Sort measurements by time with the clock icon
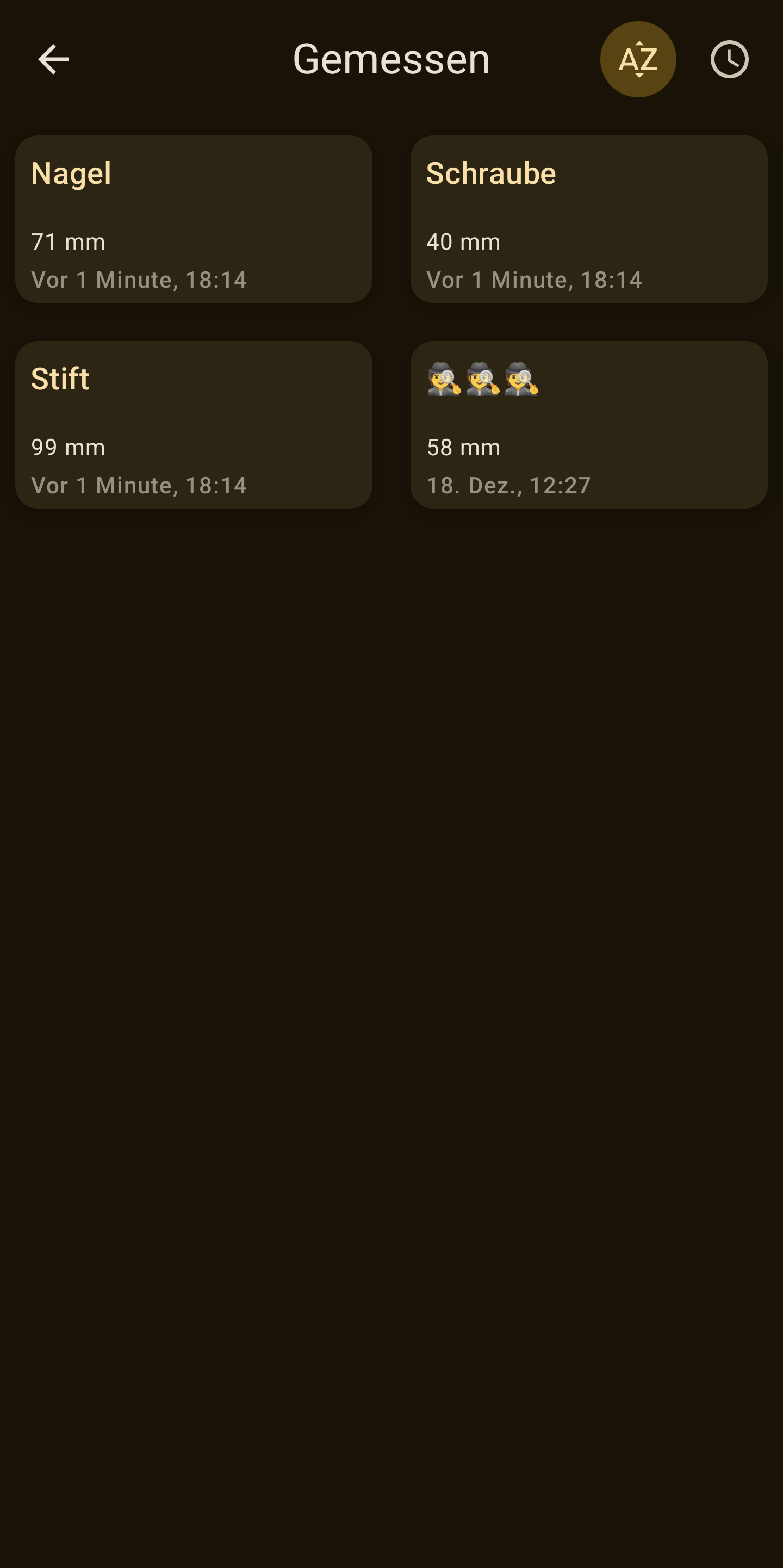 click(729, 60)
